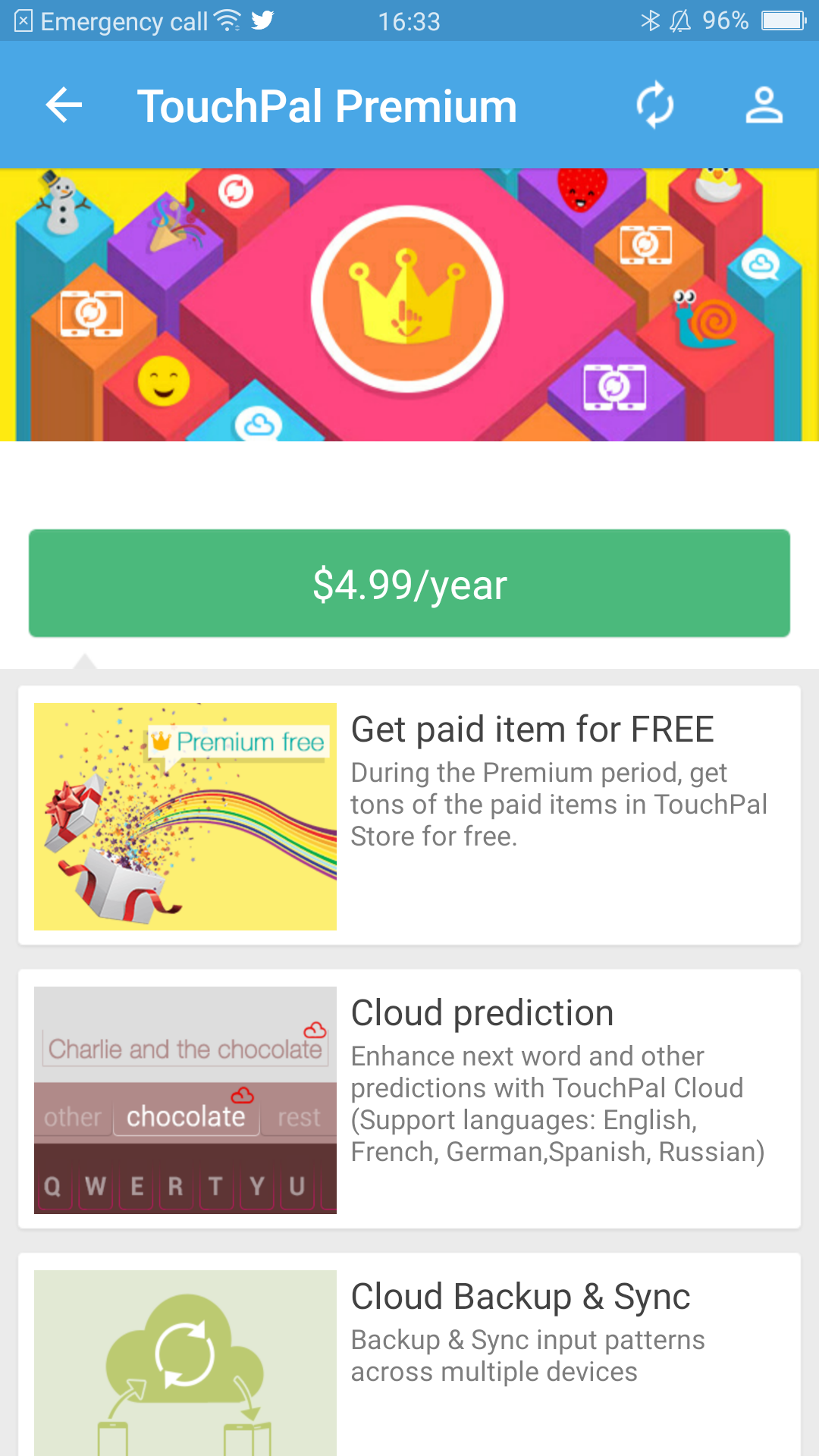Open the account profile icon
This screenshot has width=819, height=1456.
764,105
